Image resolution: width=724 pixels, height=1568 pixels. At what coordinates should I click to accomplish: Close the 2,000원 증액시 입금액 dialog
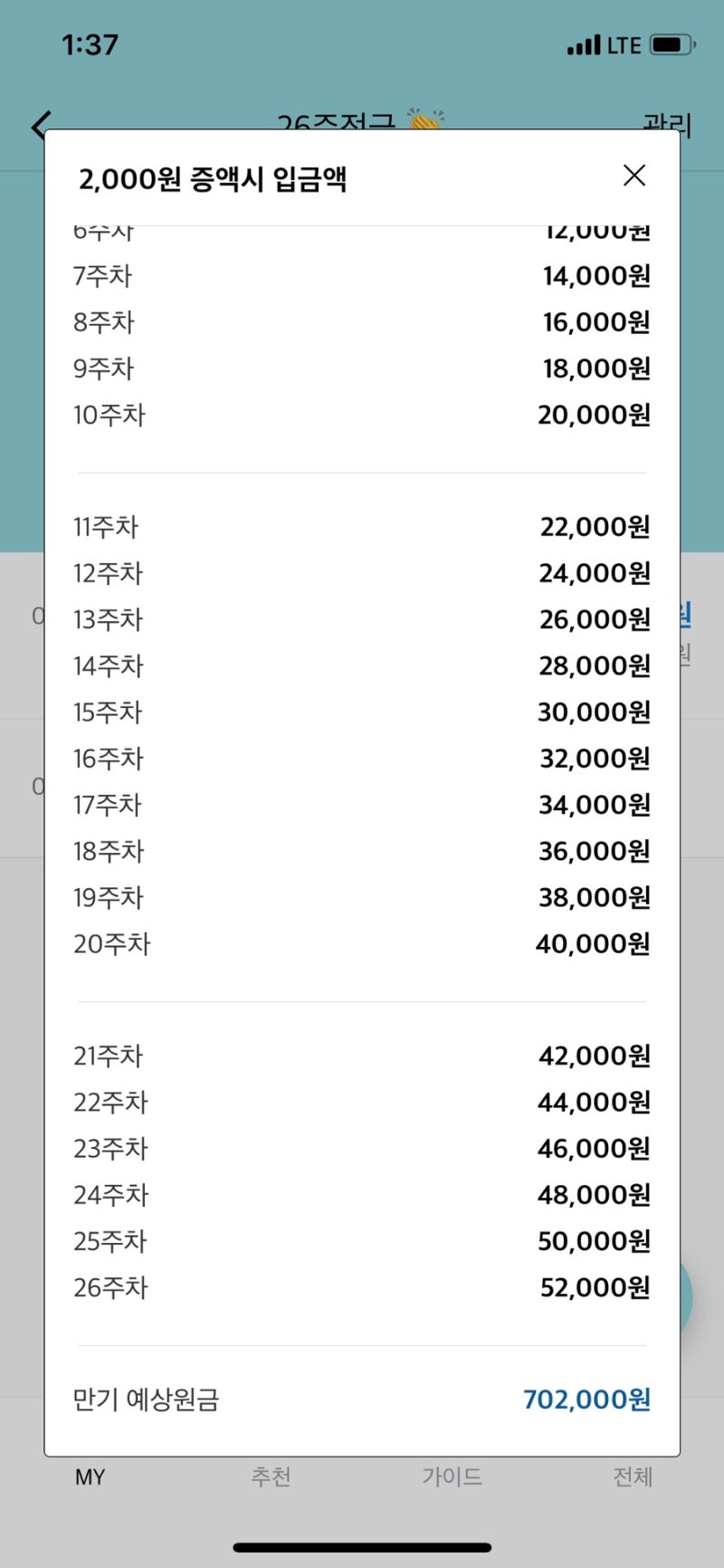(x=634, y=176)
